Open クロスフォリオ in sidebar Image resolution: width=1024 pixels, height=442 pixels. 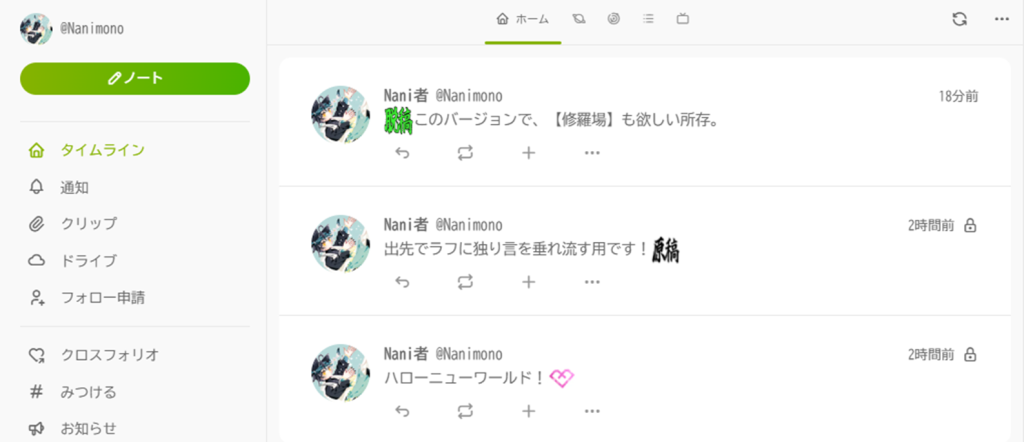pos(109,355)
